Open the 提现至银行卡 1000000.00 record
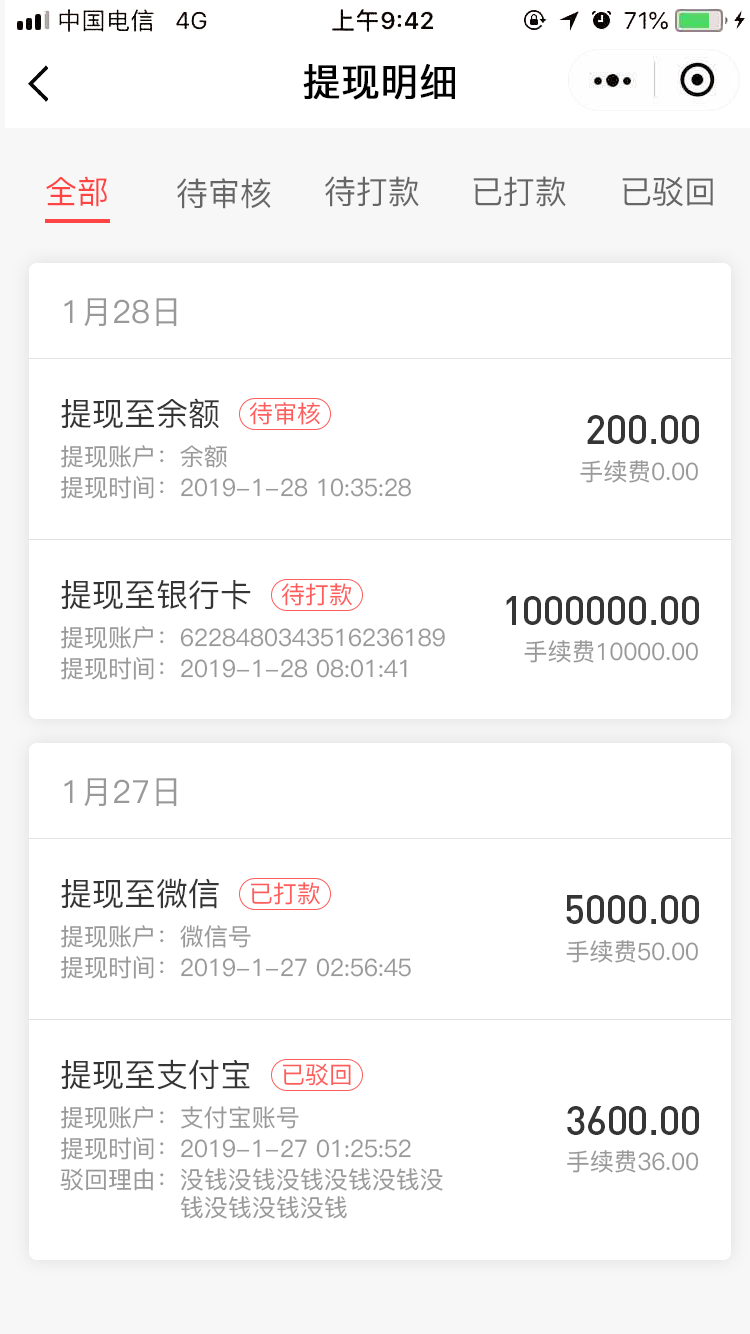Viewport: 750px width, 1334px height. pyautogui.click(x=380, y=629)
